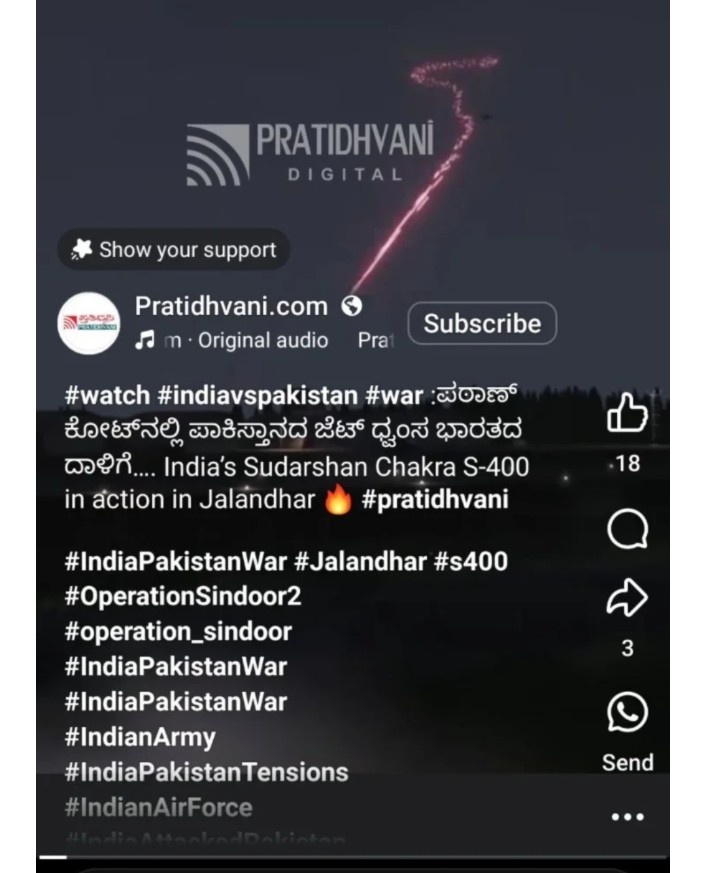This screenshot has height=873, width=706.
Task: Subscribe to Pratidhvani.com
Action: click(482, 324)
